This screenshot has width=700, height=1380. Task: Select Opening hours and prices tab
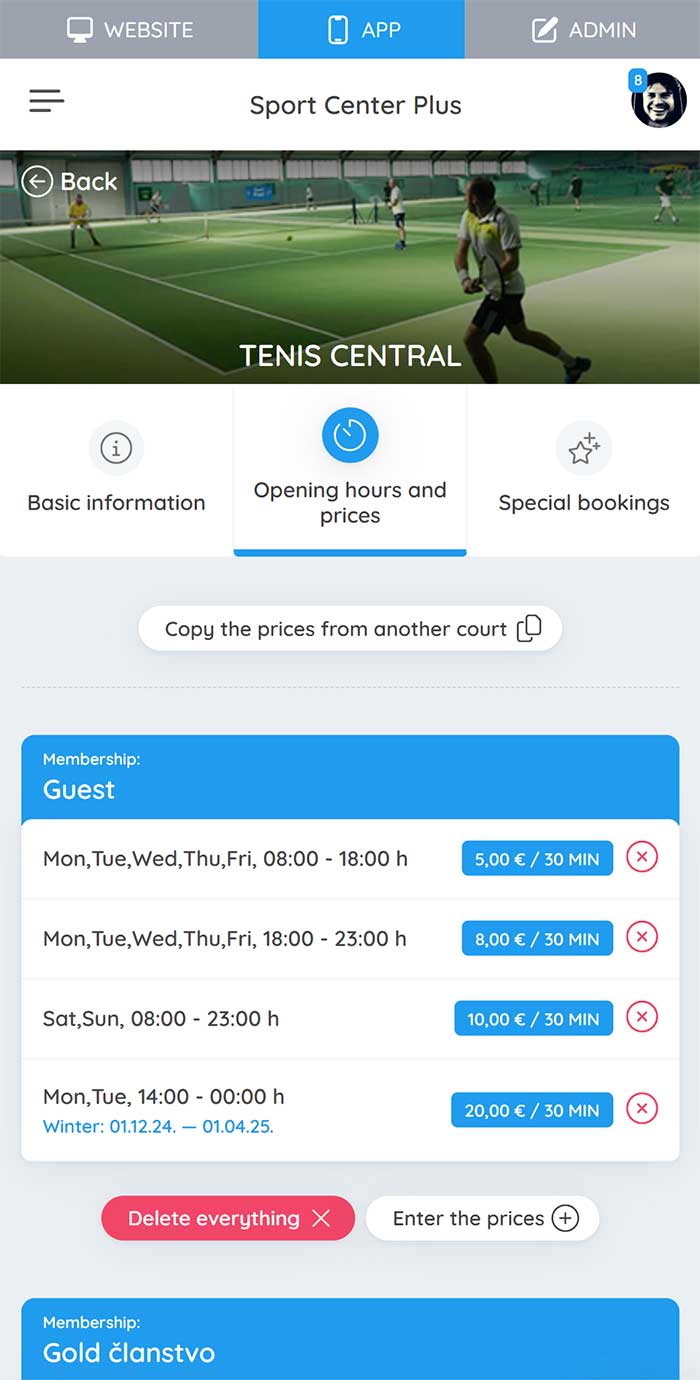tap(350, 470)
